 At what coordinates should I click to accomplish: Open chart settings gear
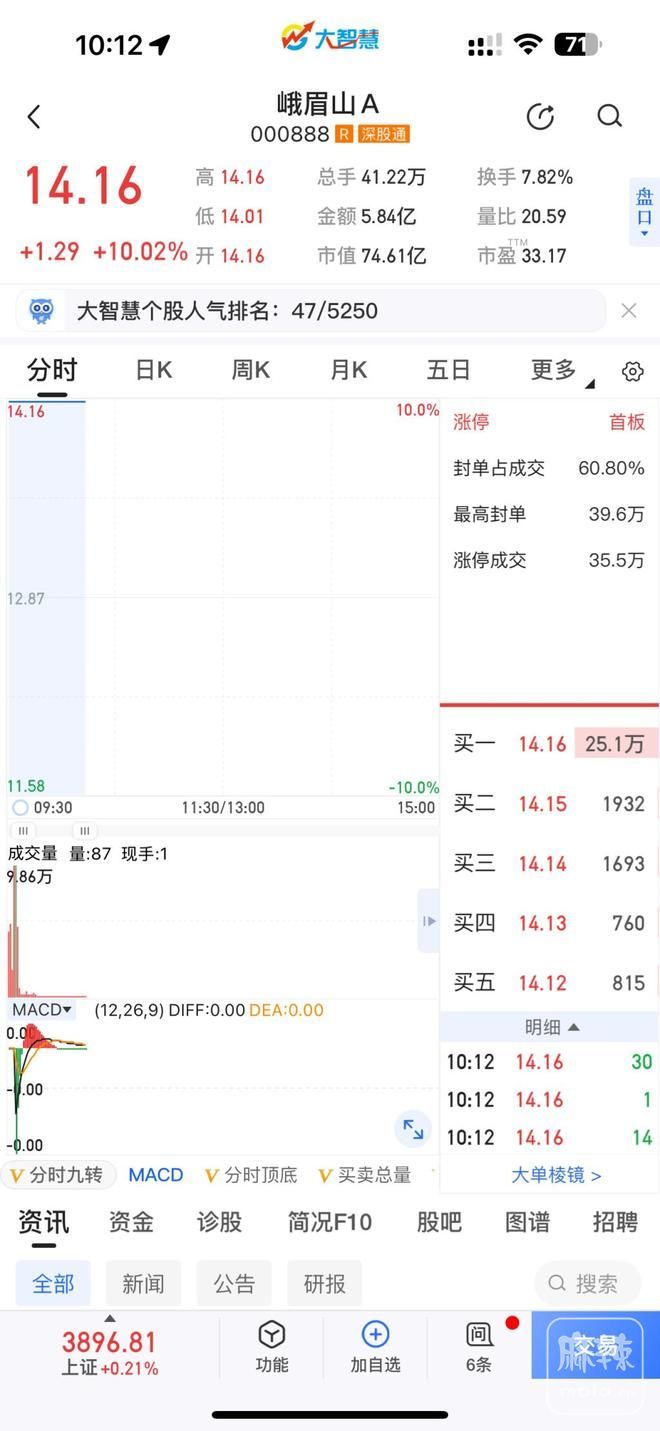click(x=632, y=372)
